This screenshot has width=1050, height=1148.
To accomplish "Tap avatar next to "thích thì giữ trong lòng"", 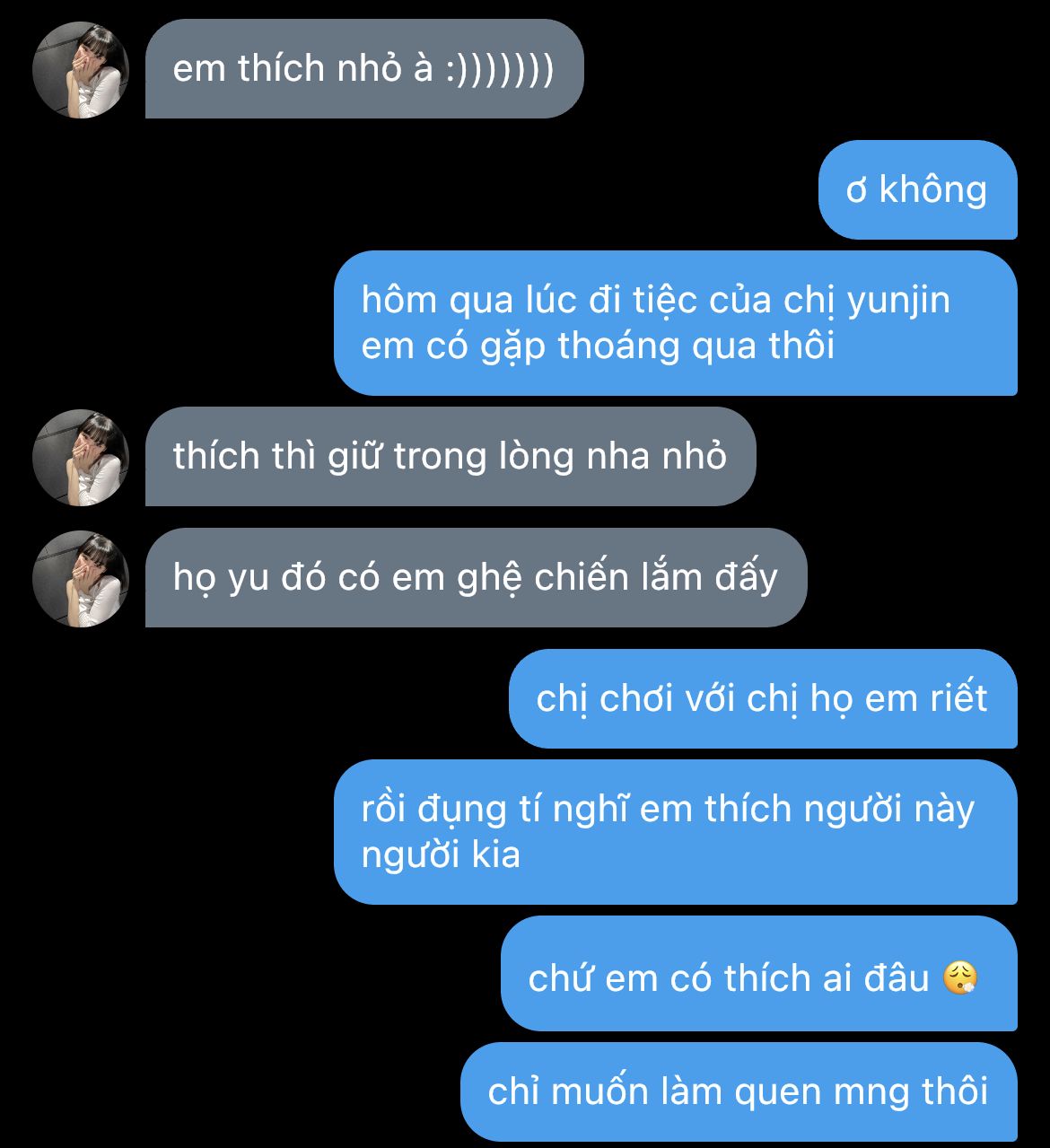I will 81,458.
